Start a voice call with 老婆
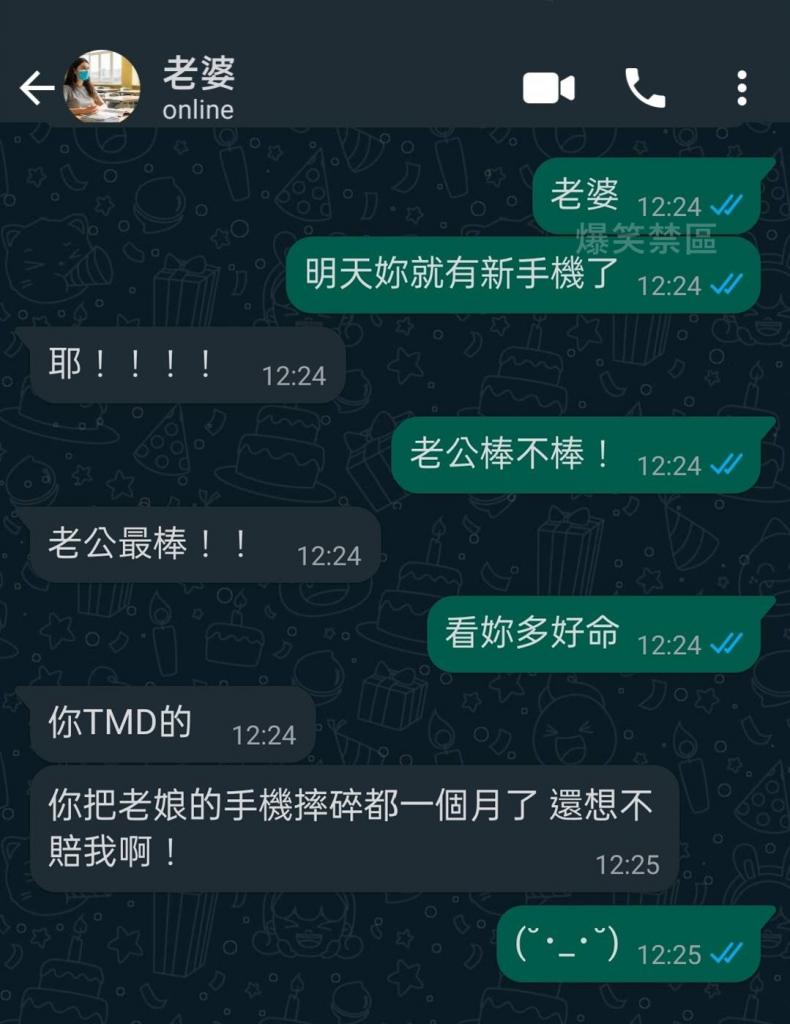 click(645, 89)
